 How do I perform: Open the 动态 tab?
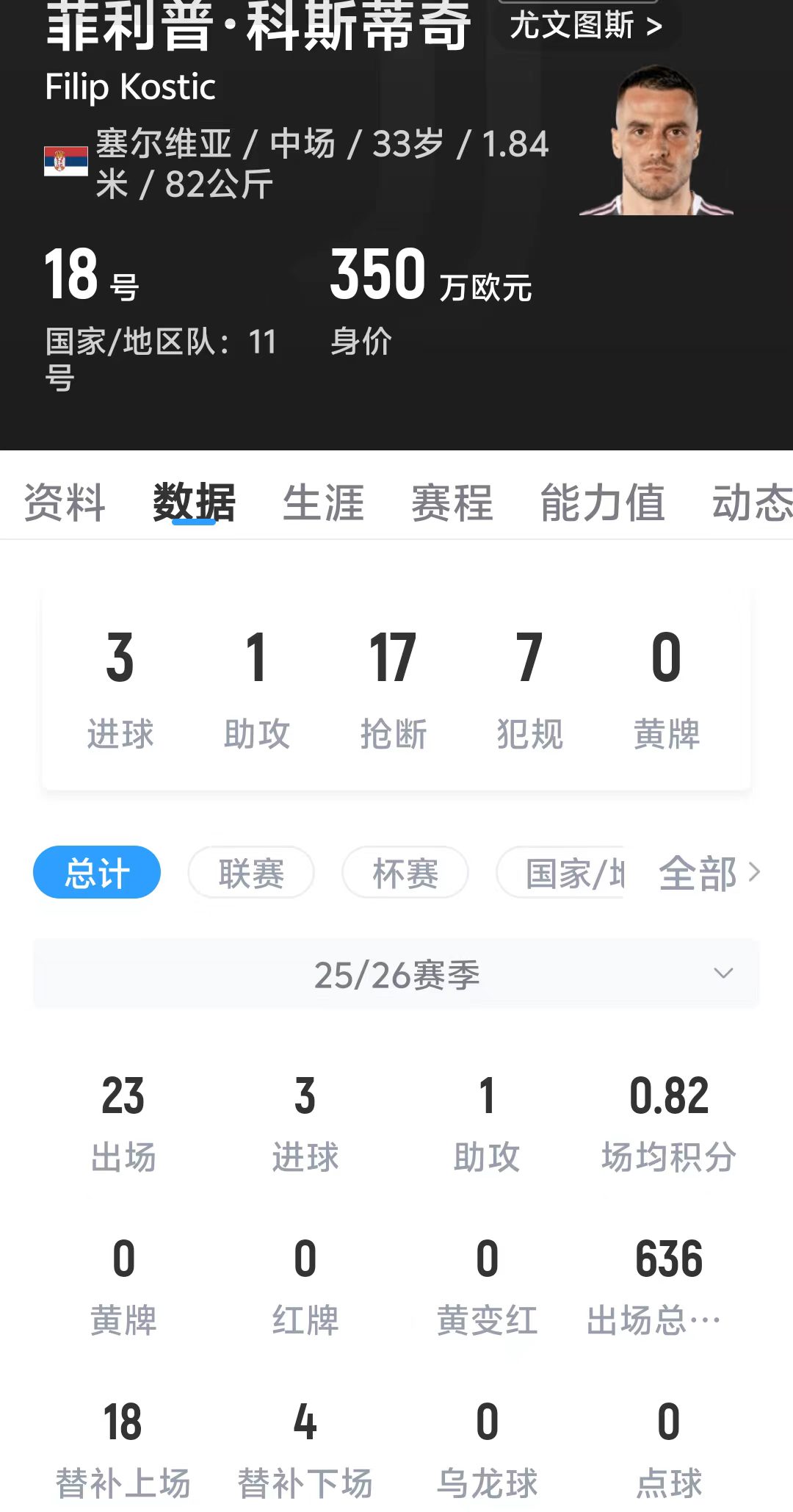[752, 503]
